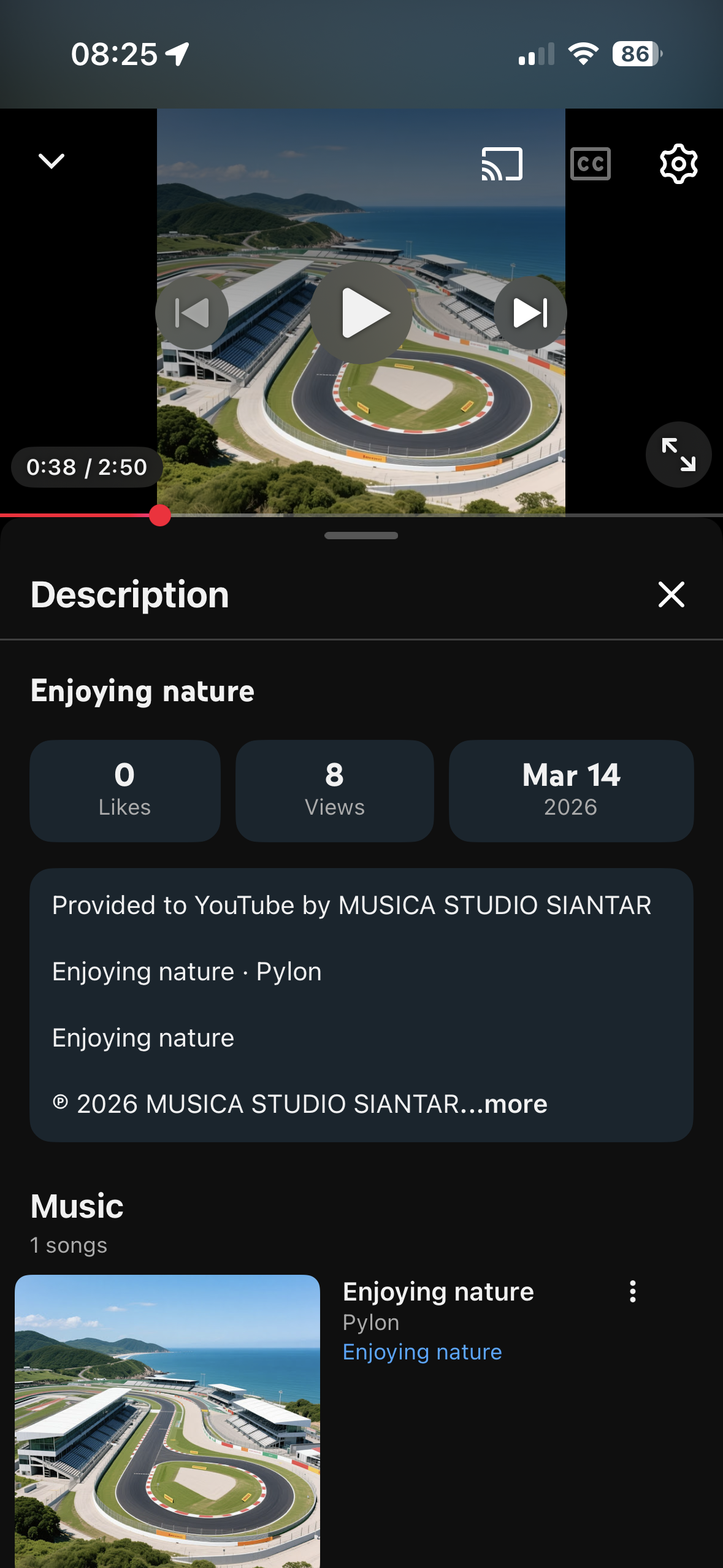The width and height of the screenshot is (723, 1568).
Task: Expand the description with ...more
Action: tap(515, 1104)
